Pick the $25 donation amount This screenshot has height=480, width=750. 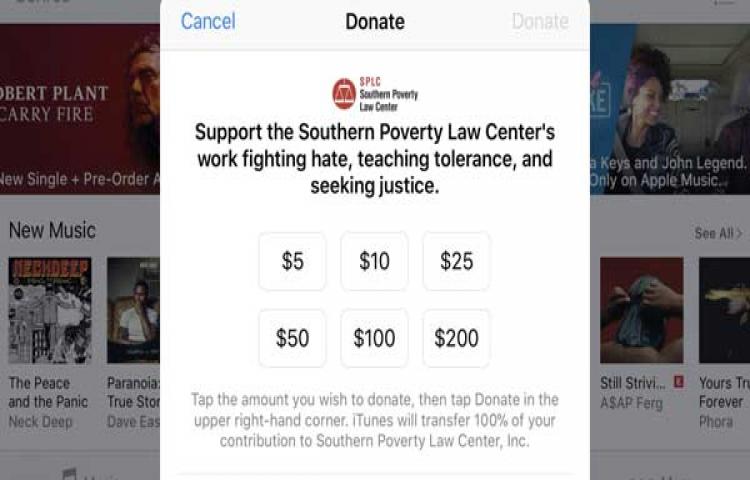[456, 261]
